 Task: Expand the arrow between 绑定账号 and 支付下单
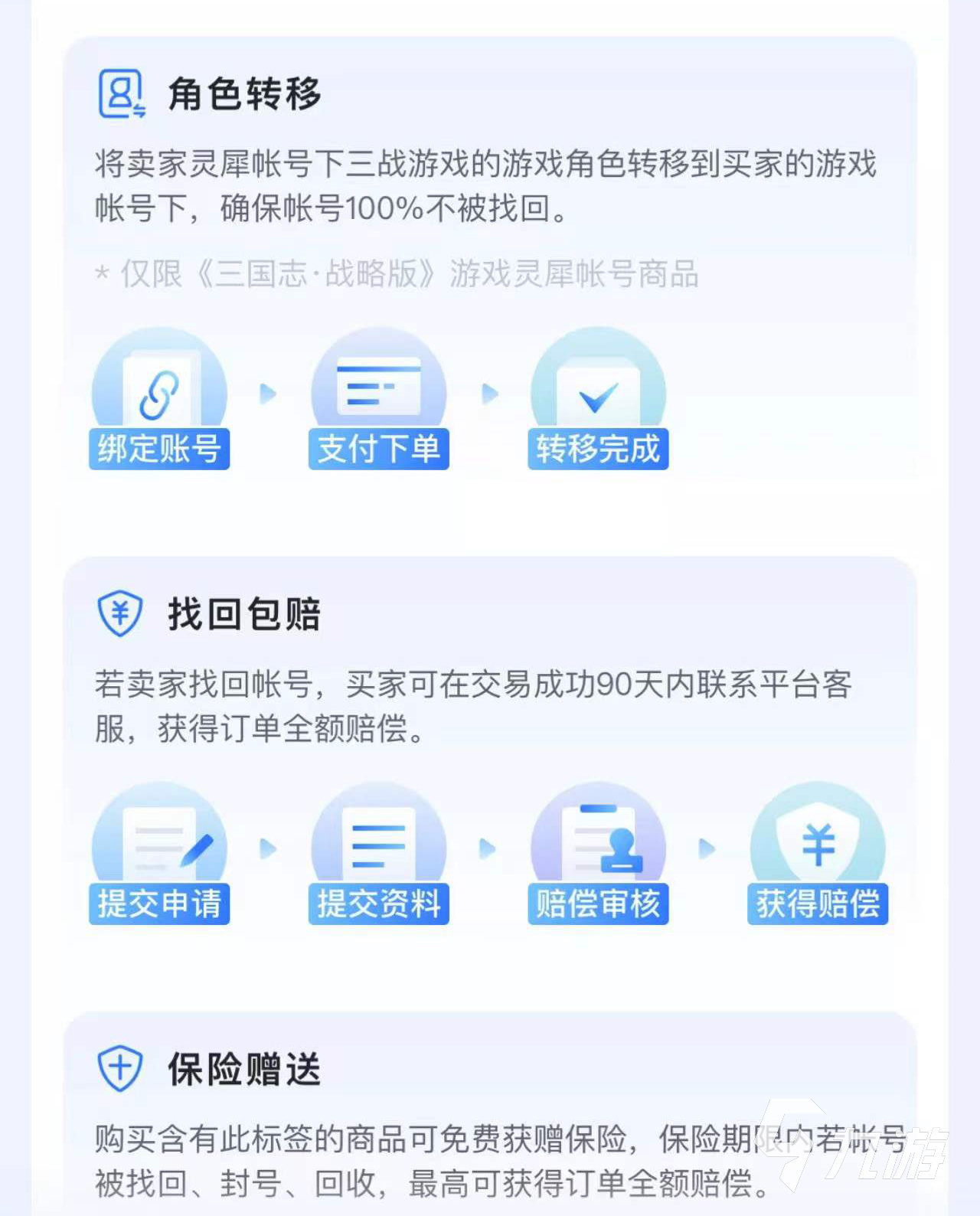tap(269, 392)
